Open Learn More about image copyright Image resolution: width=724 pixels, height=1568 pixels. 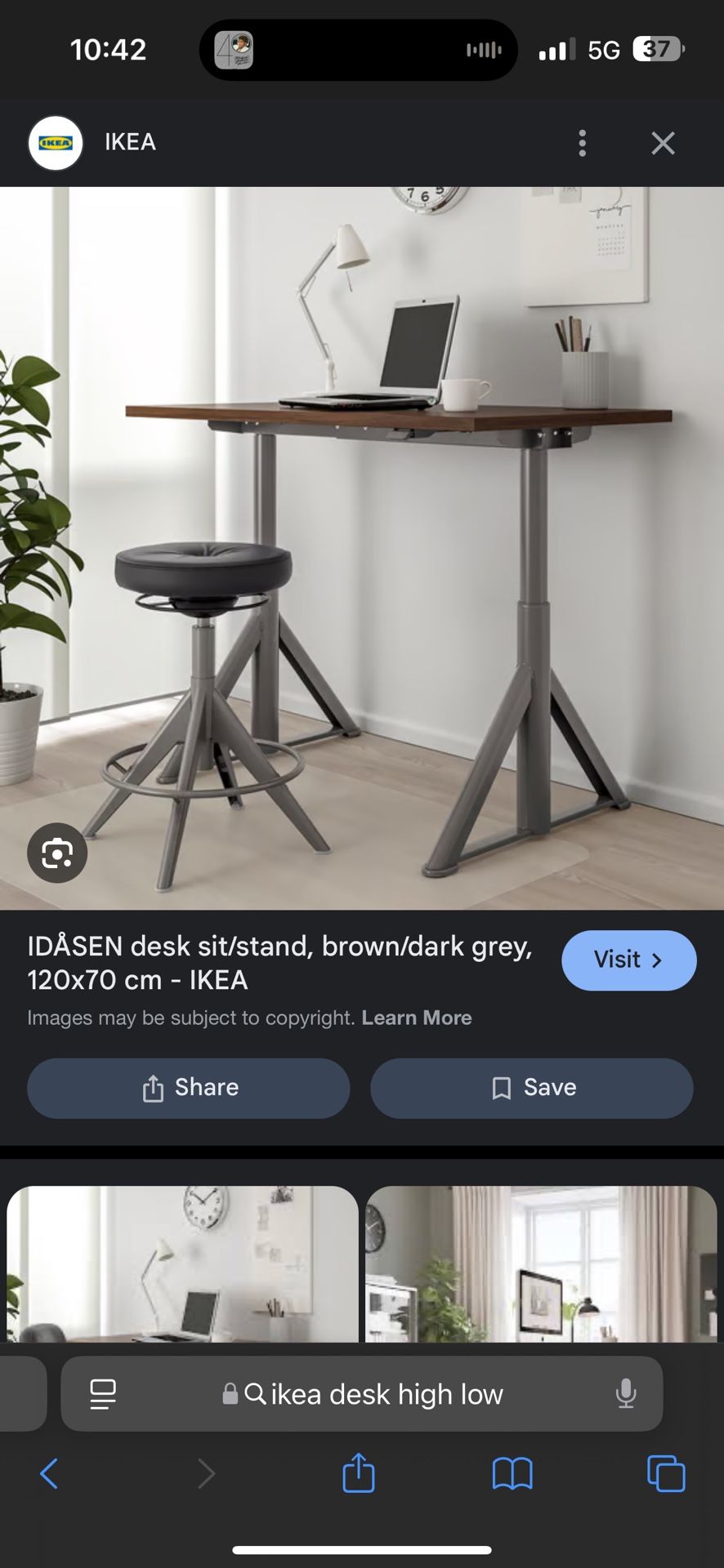pyautogui.click(x=417, y=1018)
